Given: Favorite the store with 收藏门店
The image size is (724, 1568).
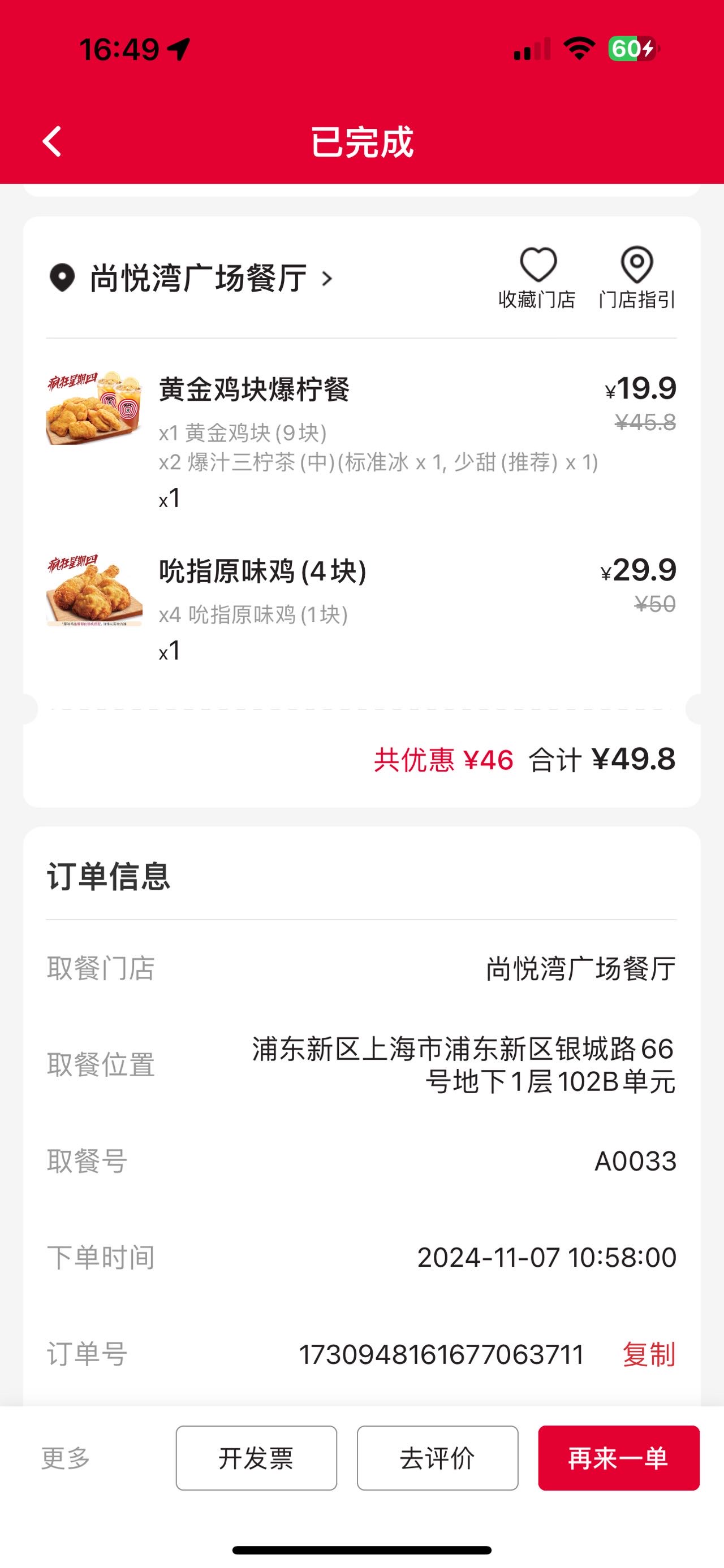Looking at the screenshot, I should point(537,278).
